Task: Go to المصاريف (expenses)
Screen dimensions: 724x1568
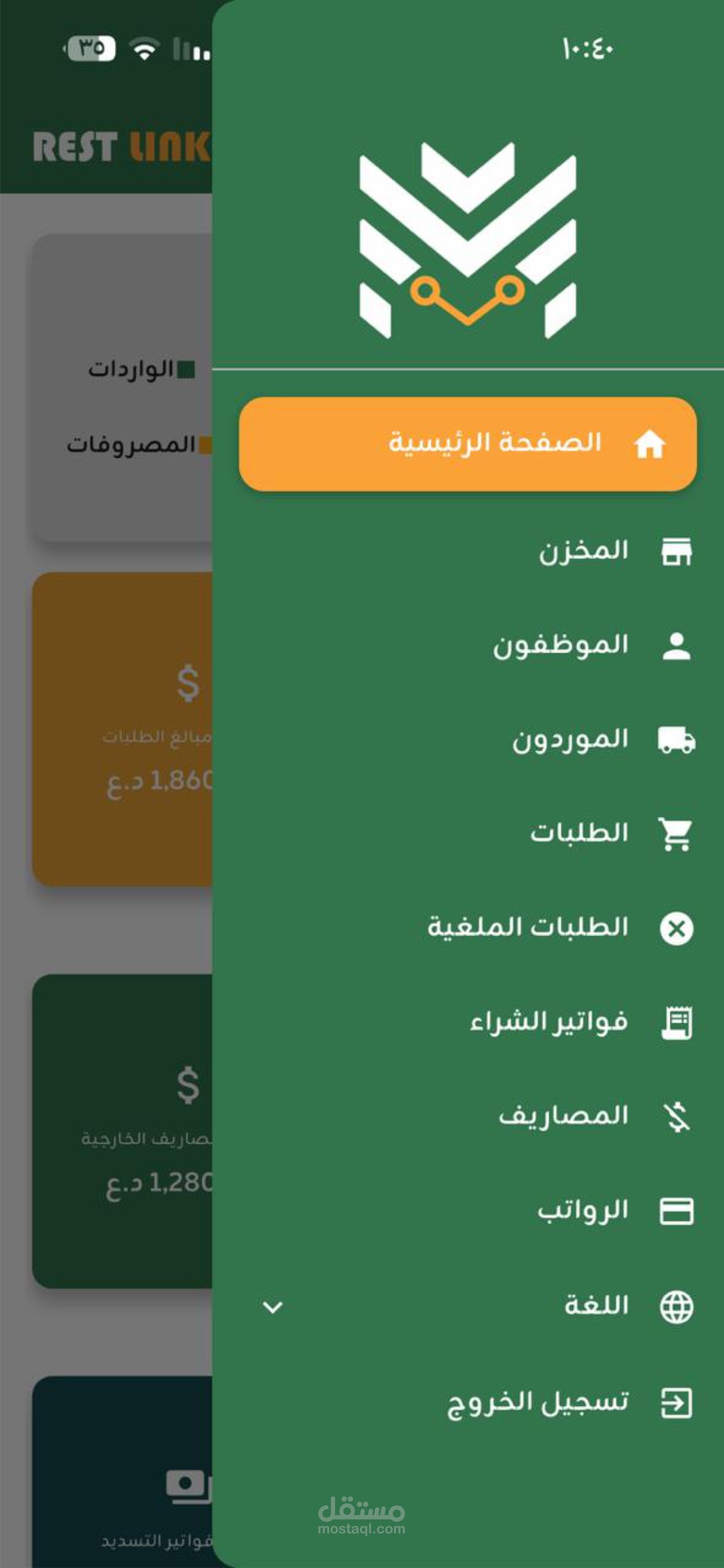Action: pyautogui.click(x=468, y=1117)
